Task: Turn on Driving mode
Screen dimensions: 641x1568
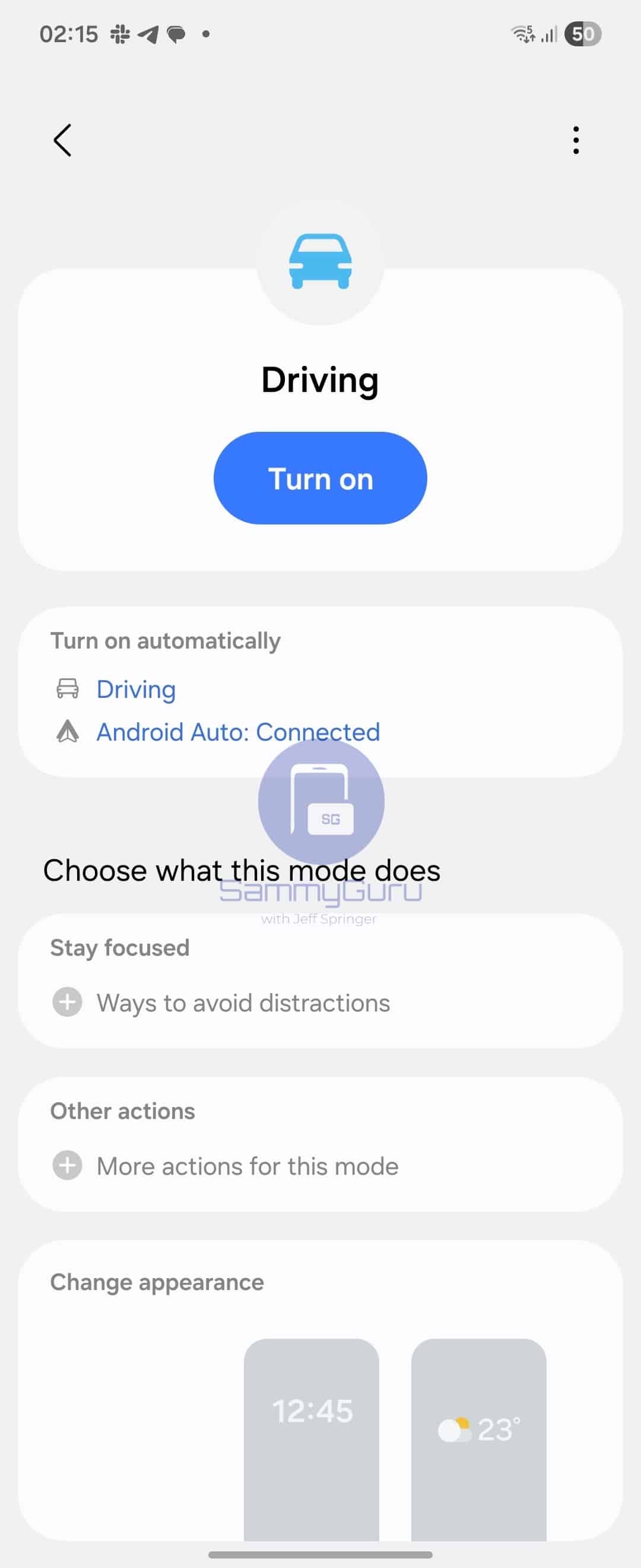Action: 320,479
